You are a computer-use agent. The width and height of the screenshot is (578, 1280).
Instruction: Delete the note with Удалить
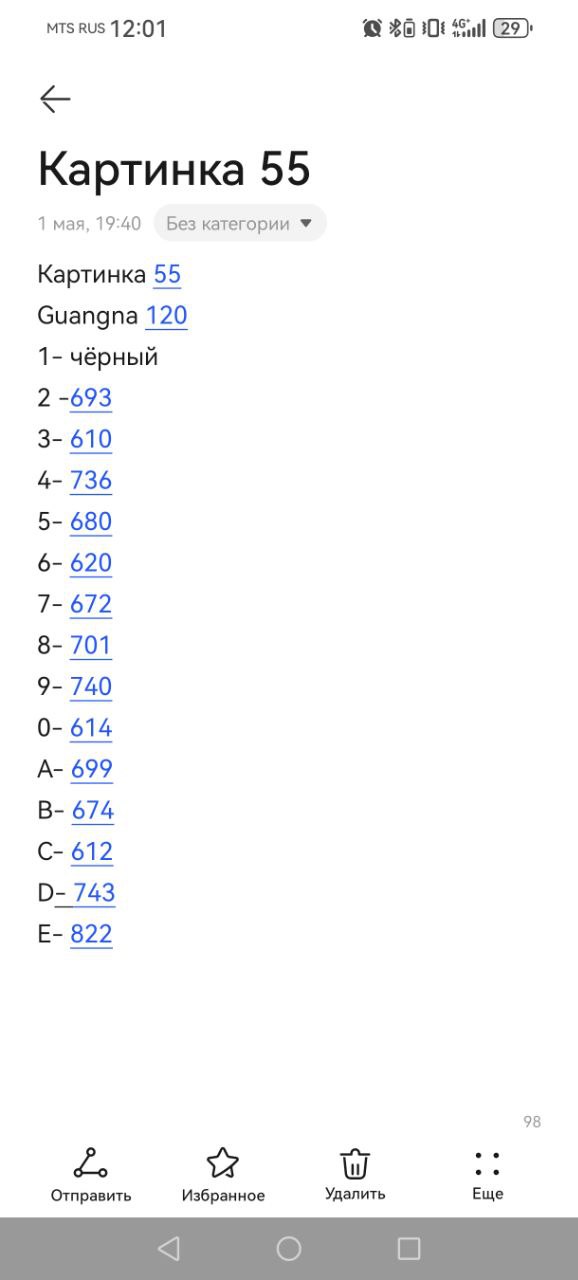point(355,1175)
